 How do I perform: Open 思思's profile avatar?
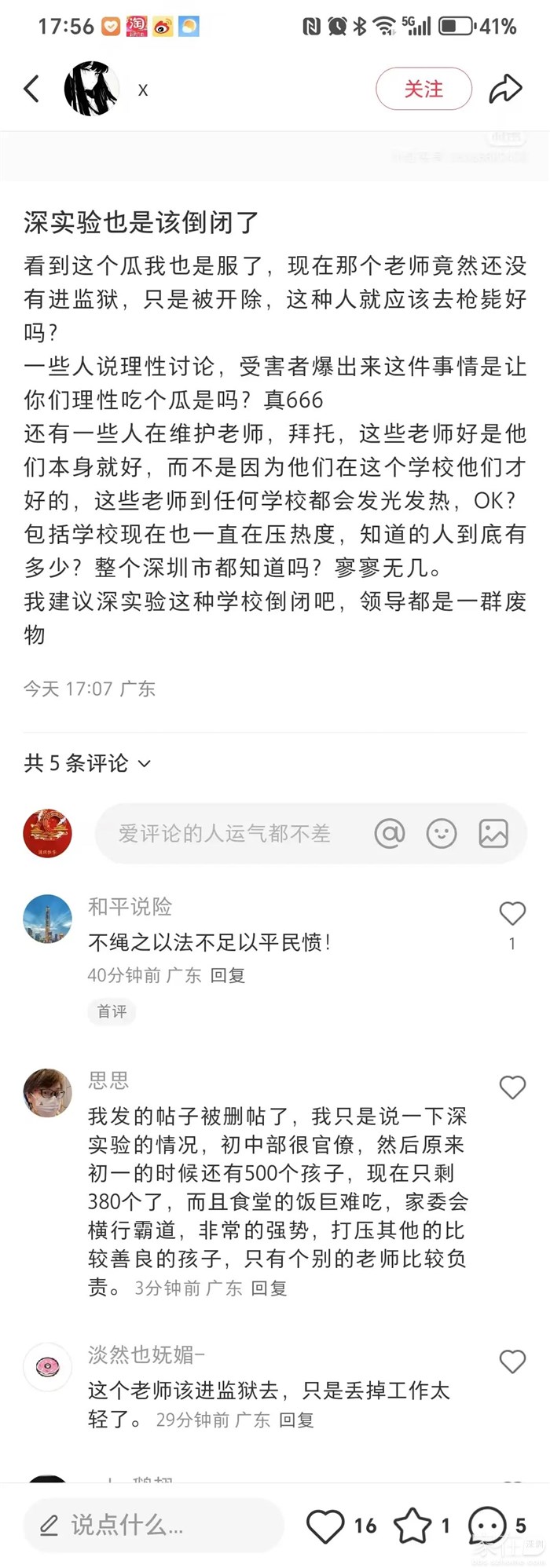48,1092
